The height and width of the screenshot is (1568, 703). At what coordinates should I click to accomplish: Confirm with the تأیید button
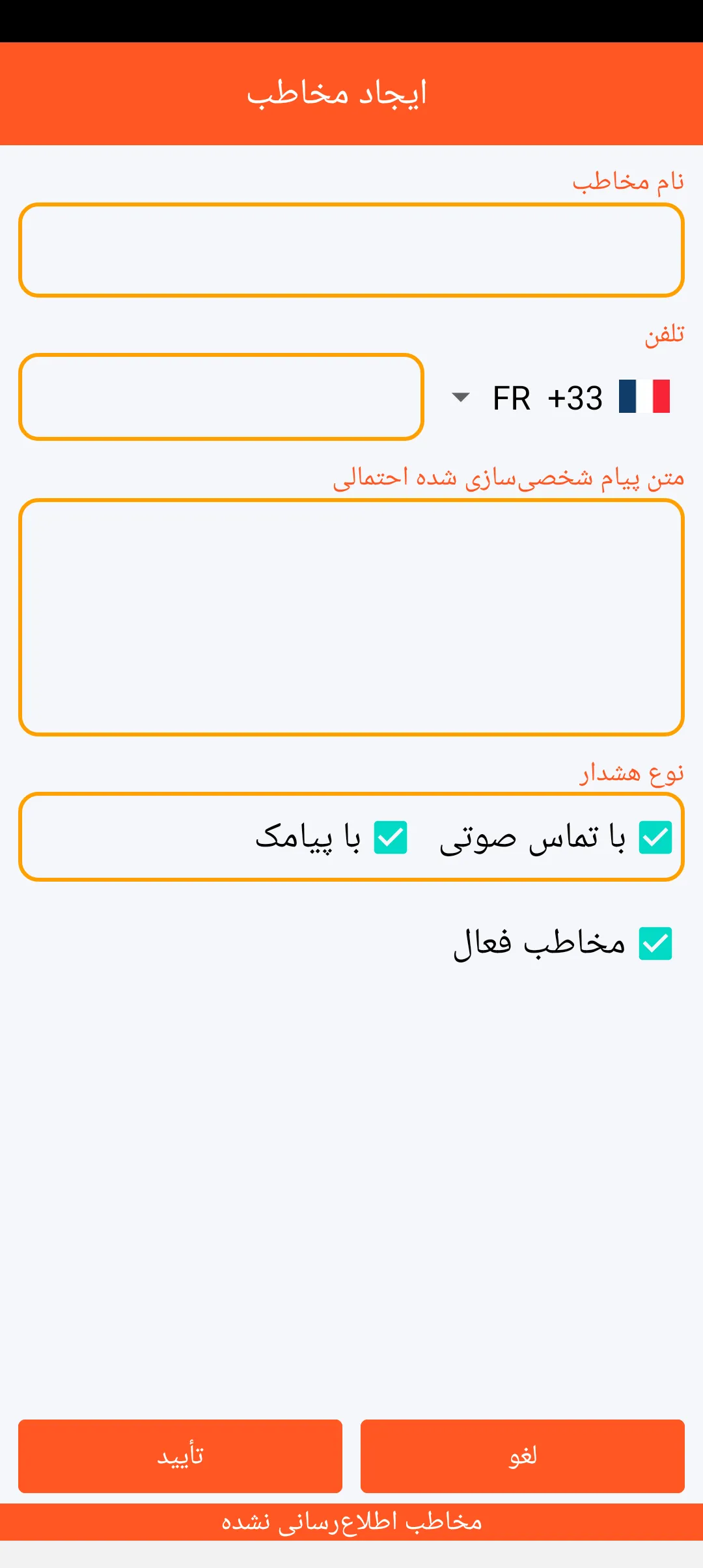(x=180, y=1456)
